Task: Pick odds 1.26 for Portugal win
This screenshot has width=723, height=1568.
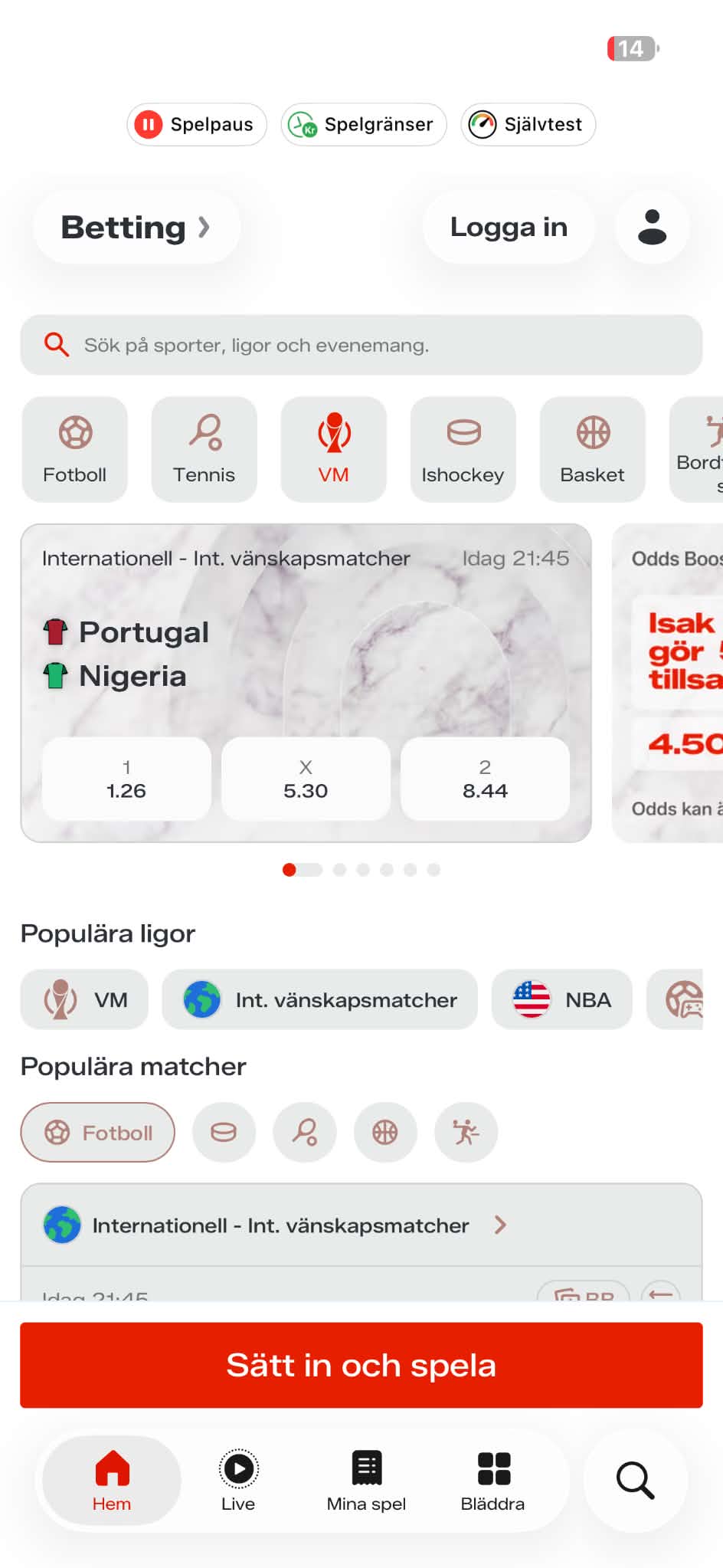Action: coord(126,779)
